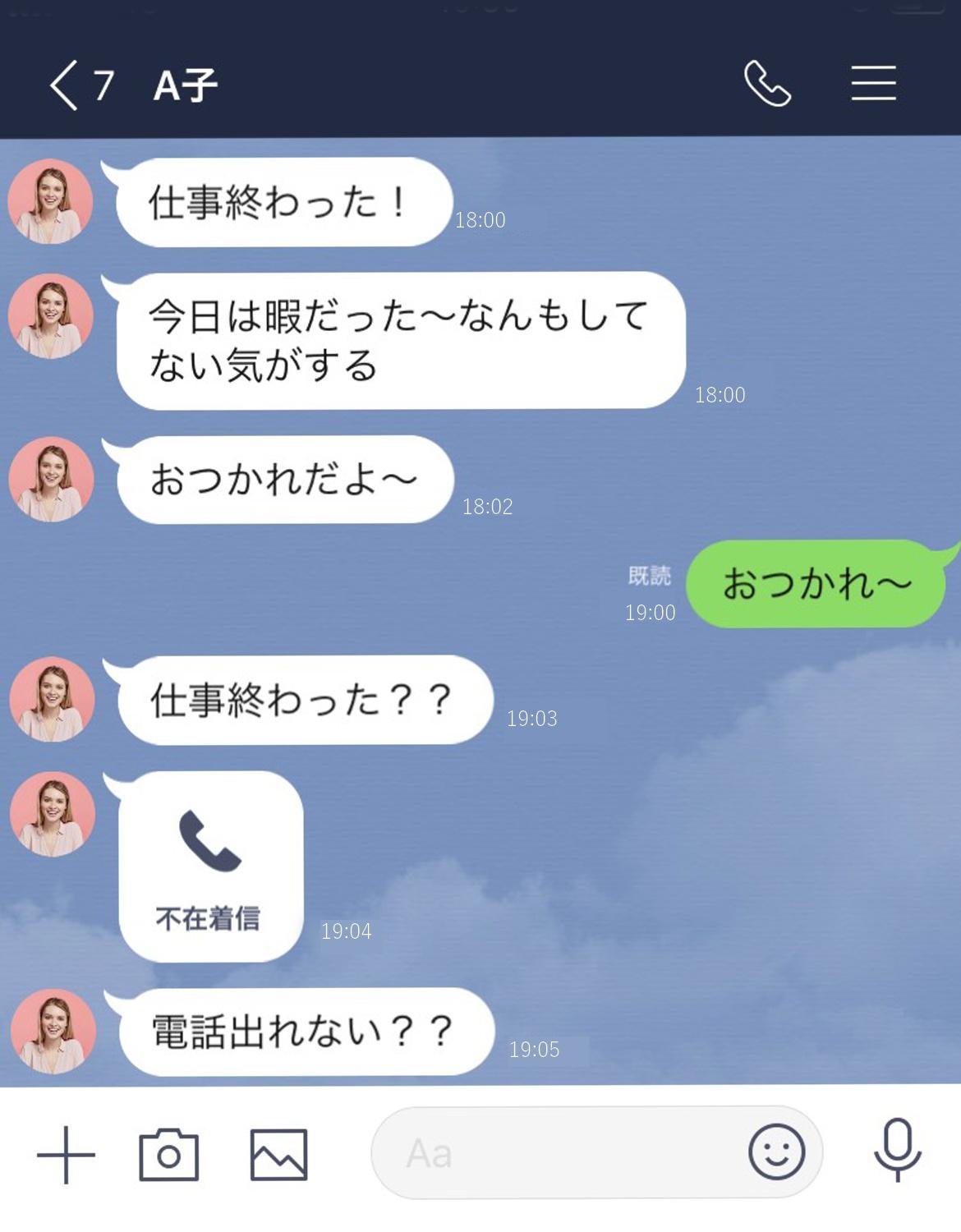The image size is (961, 1232).
Task: Record a voice message with the microphone
Action: (897, 1150)
